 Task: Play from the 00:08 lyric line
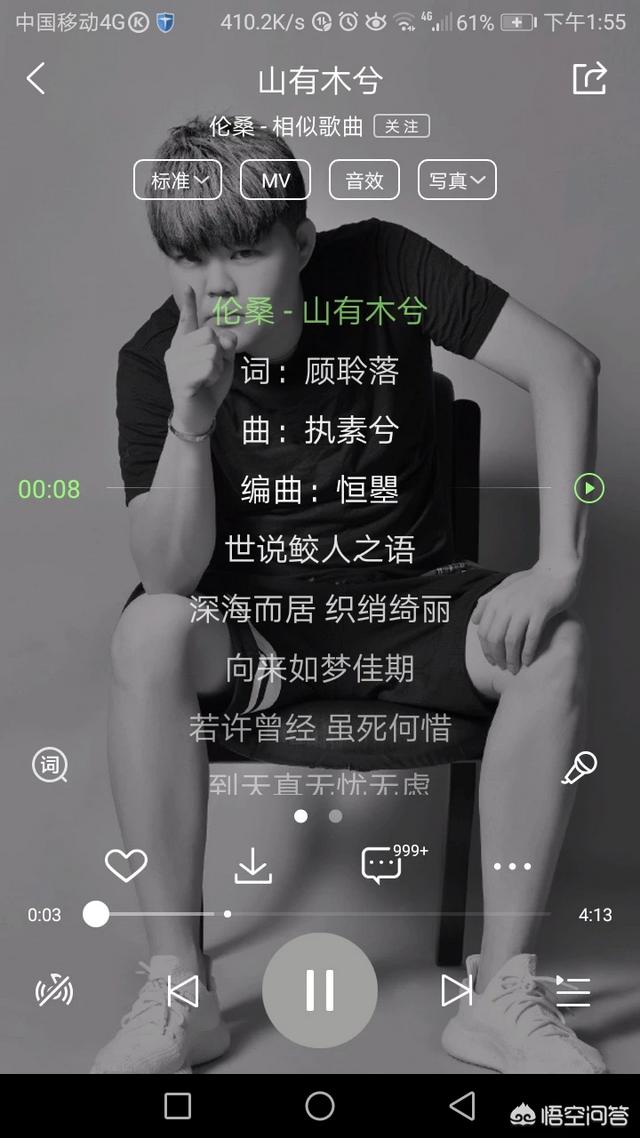589,488
